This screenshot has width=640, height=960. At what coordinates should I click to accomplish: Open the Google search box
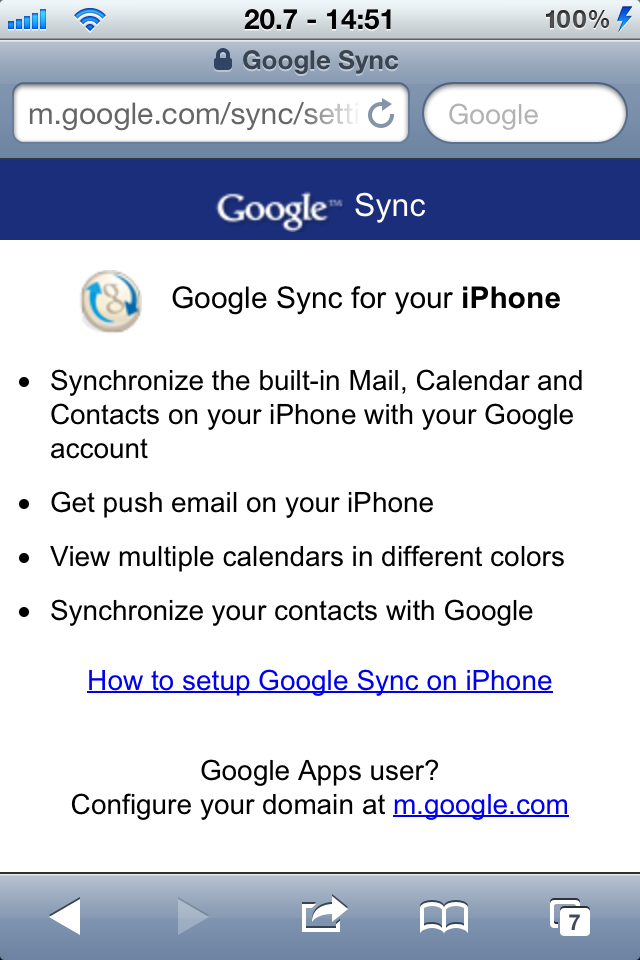pos(525,114)
